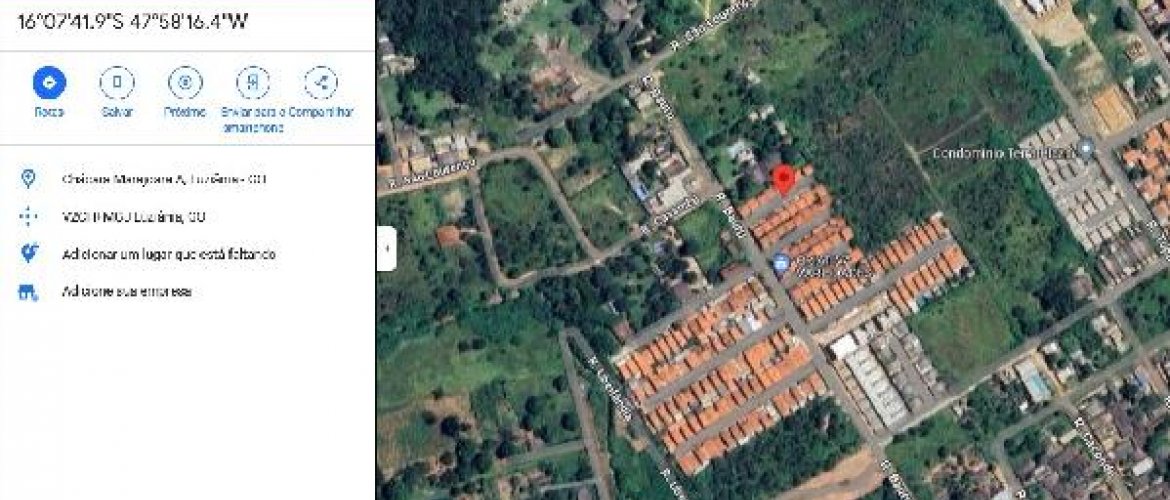Save this place with Salvar

[117, 83]
